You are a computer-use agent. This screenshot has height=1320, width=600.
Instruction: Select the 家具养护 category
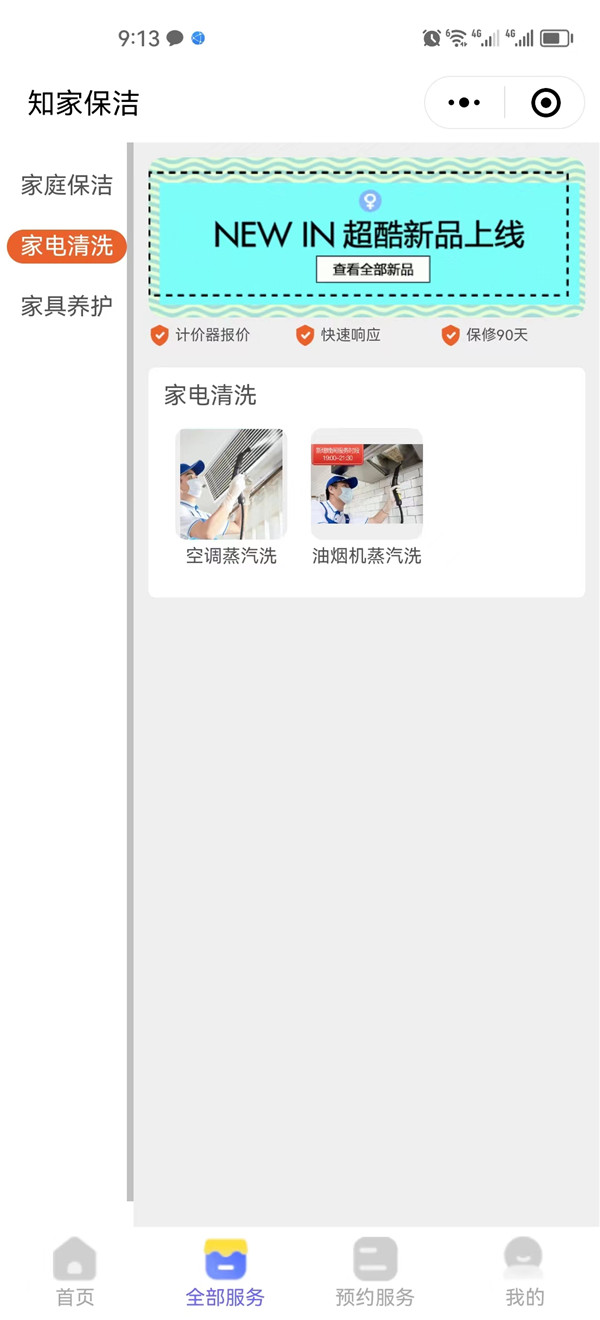tap(67, 306)
